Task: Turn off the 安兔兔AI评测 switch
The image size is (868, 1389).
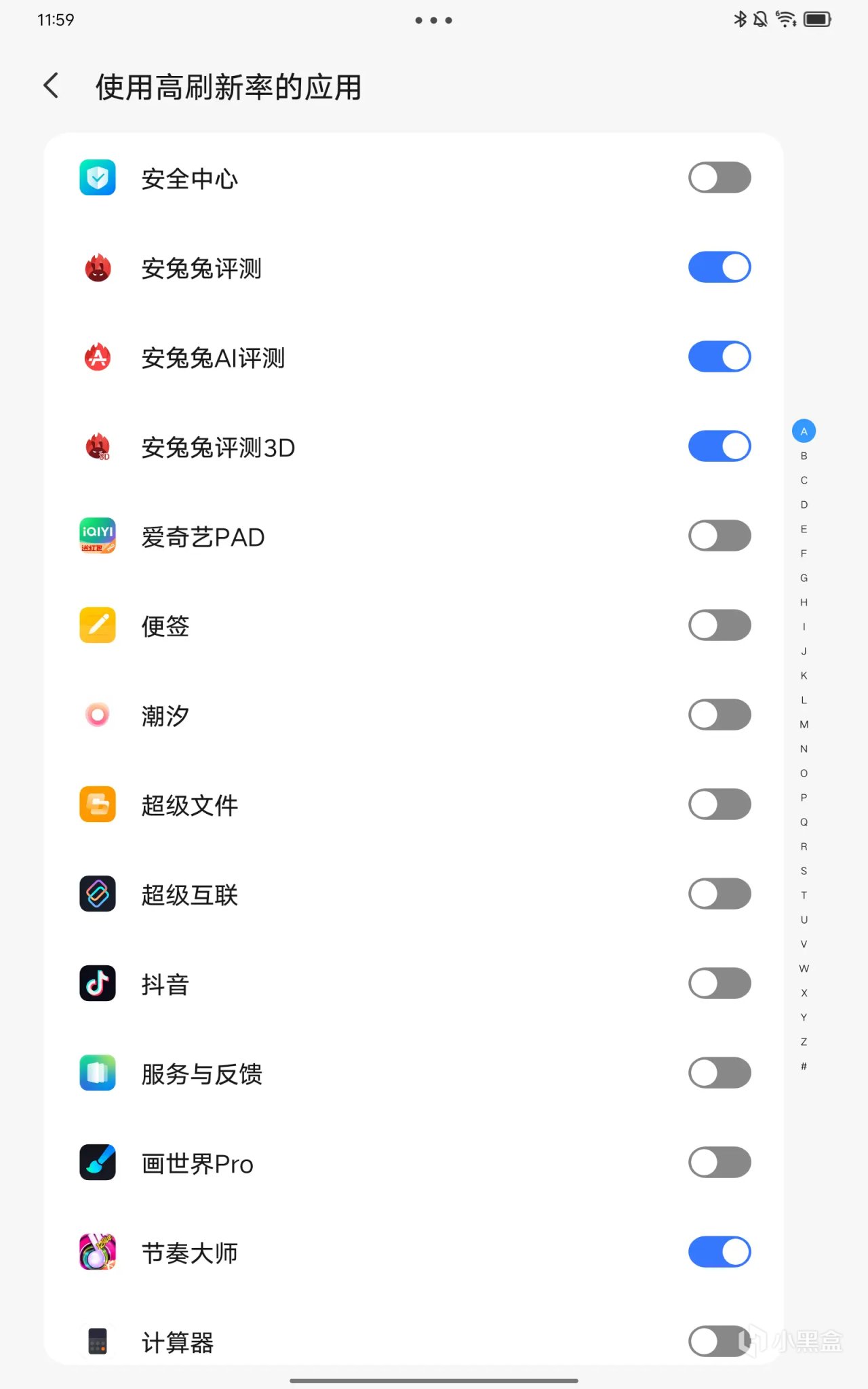Action: point(719,357)
